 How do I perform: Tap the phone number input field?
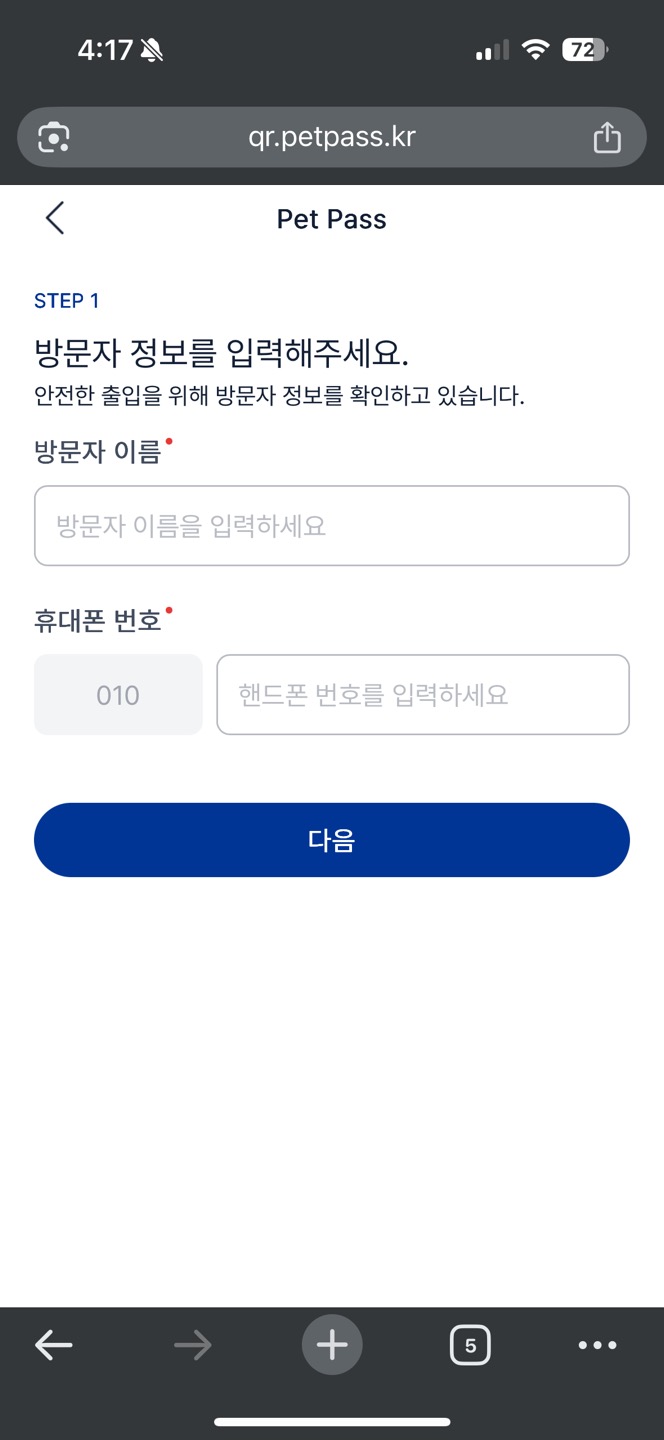pos(422,695)
